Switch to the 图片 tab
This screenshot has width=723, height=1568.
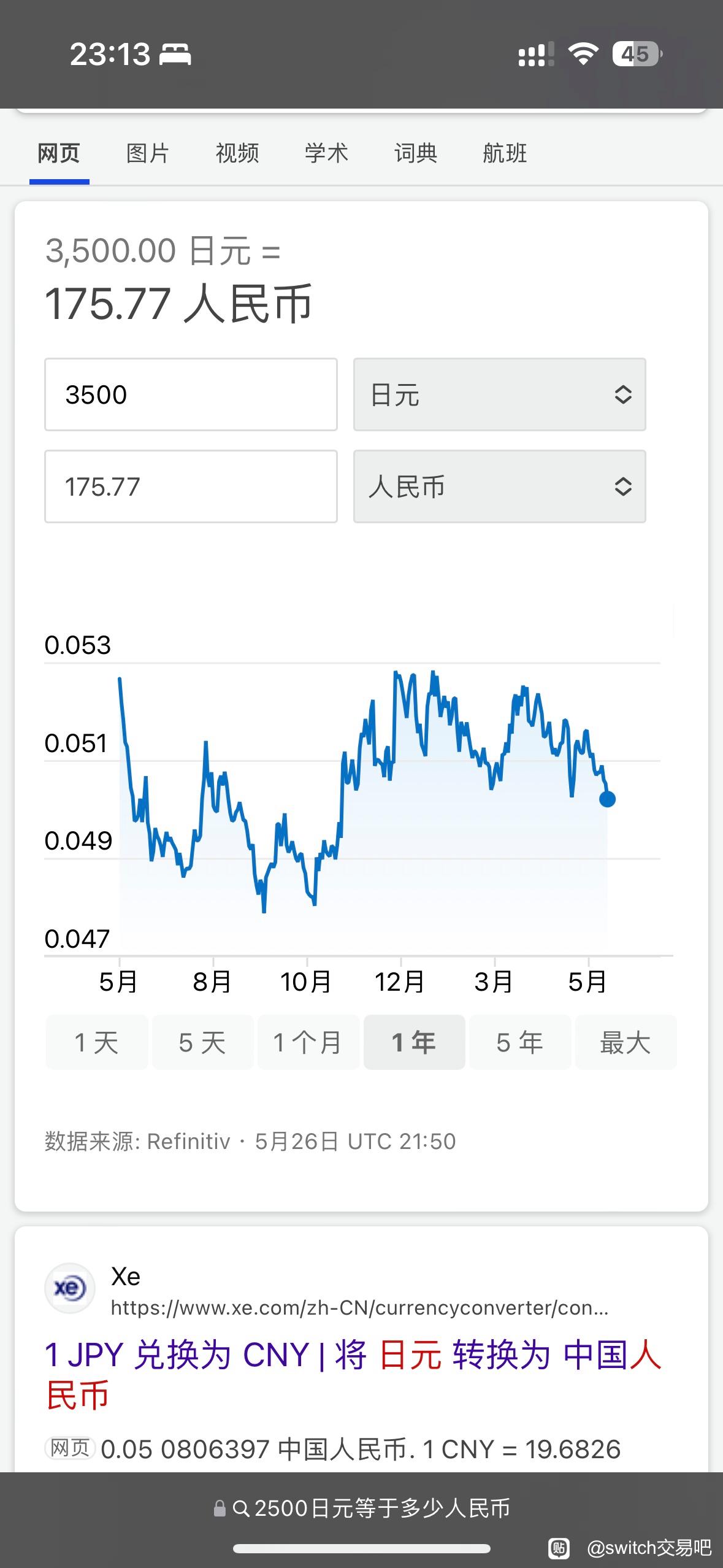click(148, 153)
